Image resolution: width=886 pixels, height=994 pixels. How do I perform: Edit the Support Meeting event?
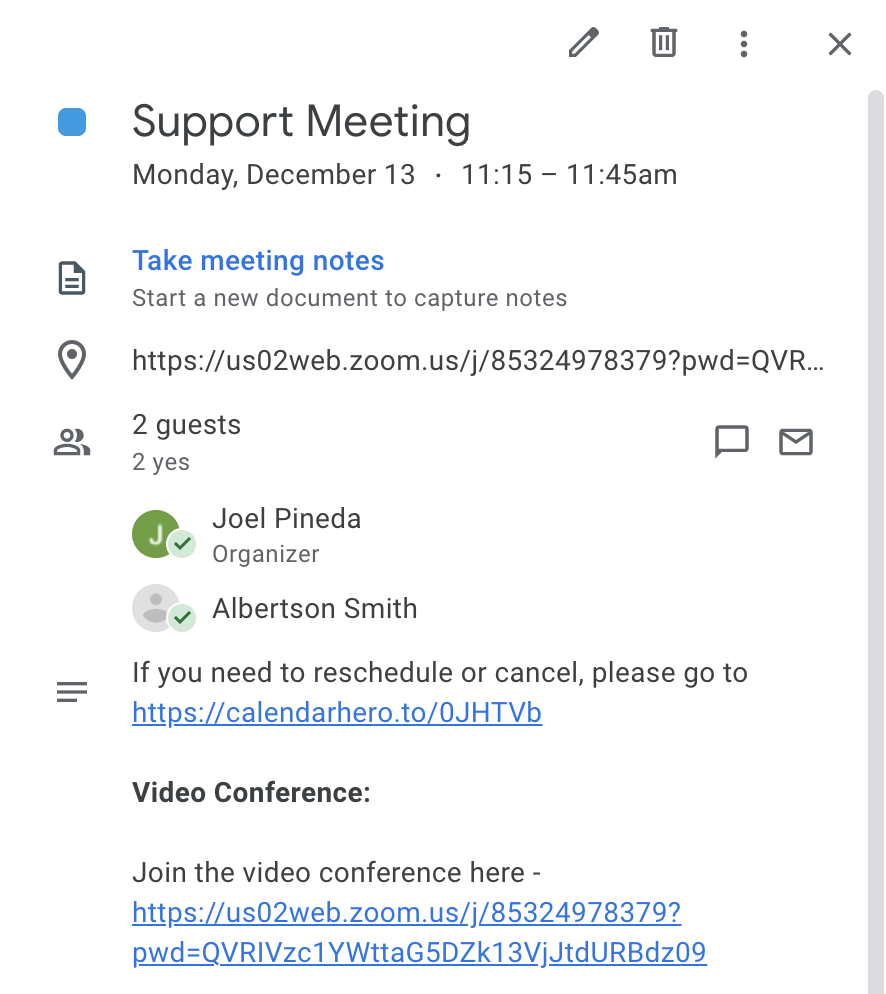point(583,43)
